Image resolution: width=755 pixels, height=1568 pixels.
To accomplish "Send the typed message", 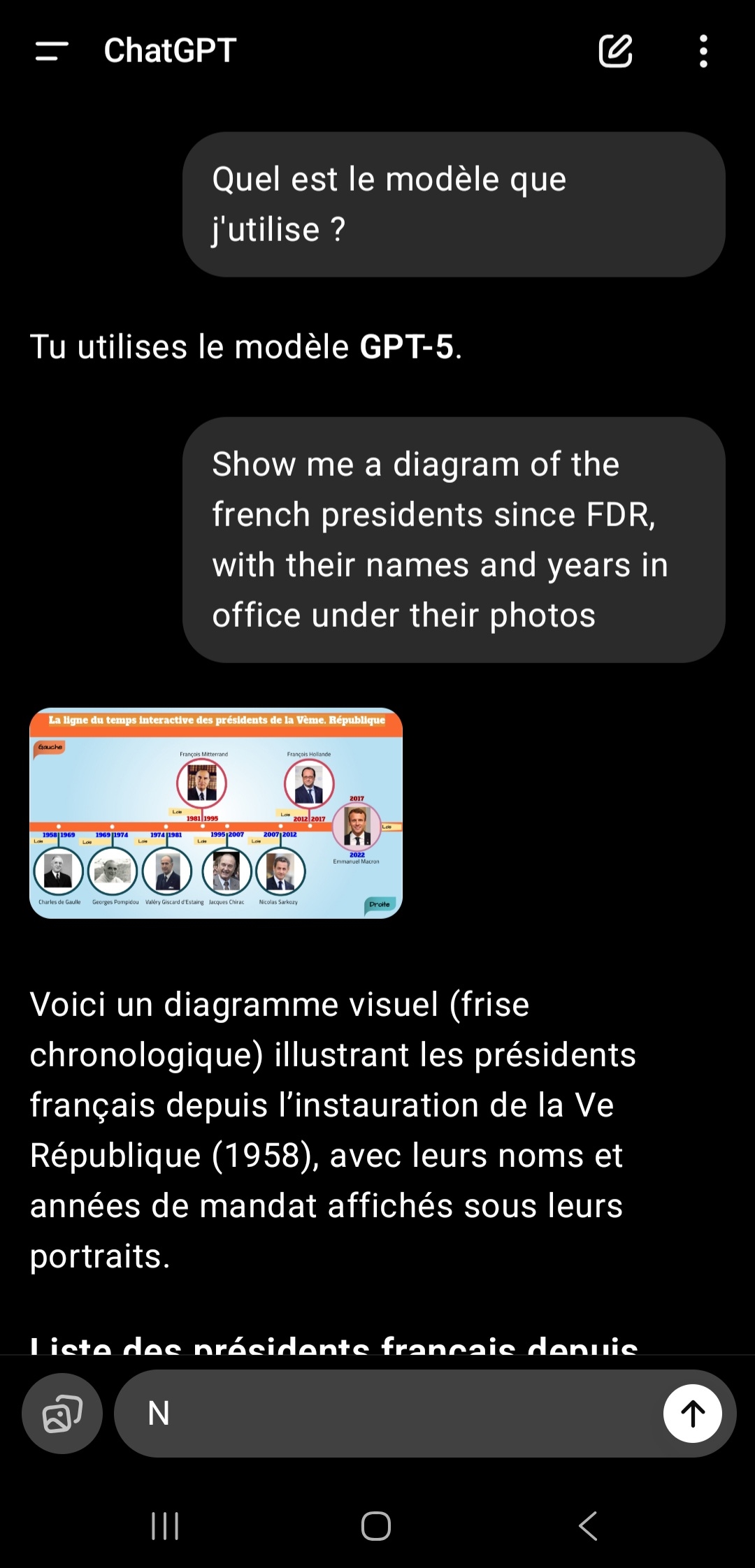I will click(692, 1413).
